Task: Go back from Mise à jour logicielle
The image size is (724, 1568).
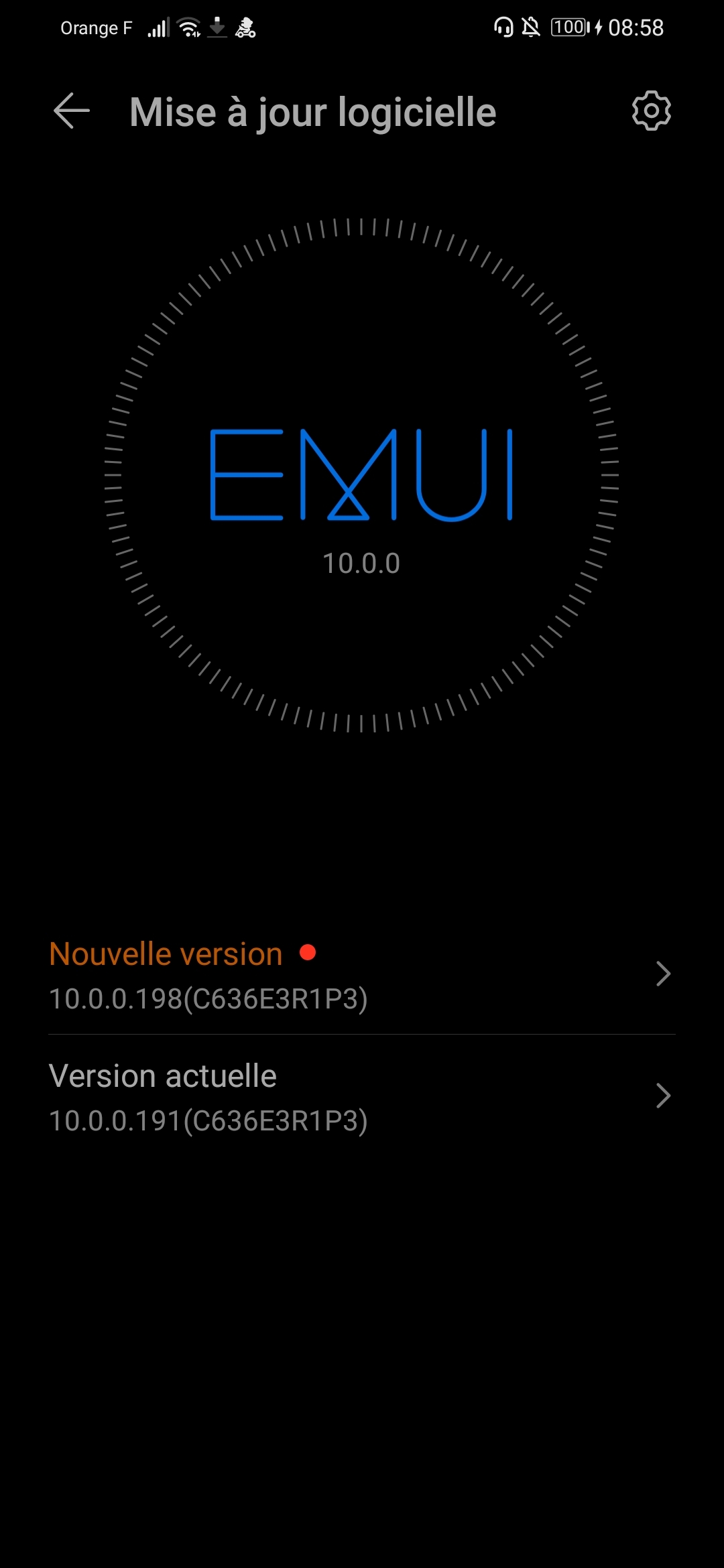Action: coord(72,111)
